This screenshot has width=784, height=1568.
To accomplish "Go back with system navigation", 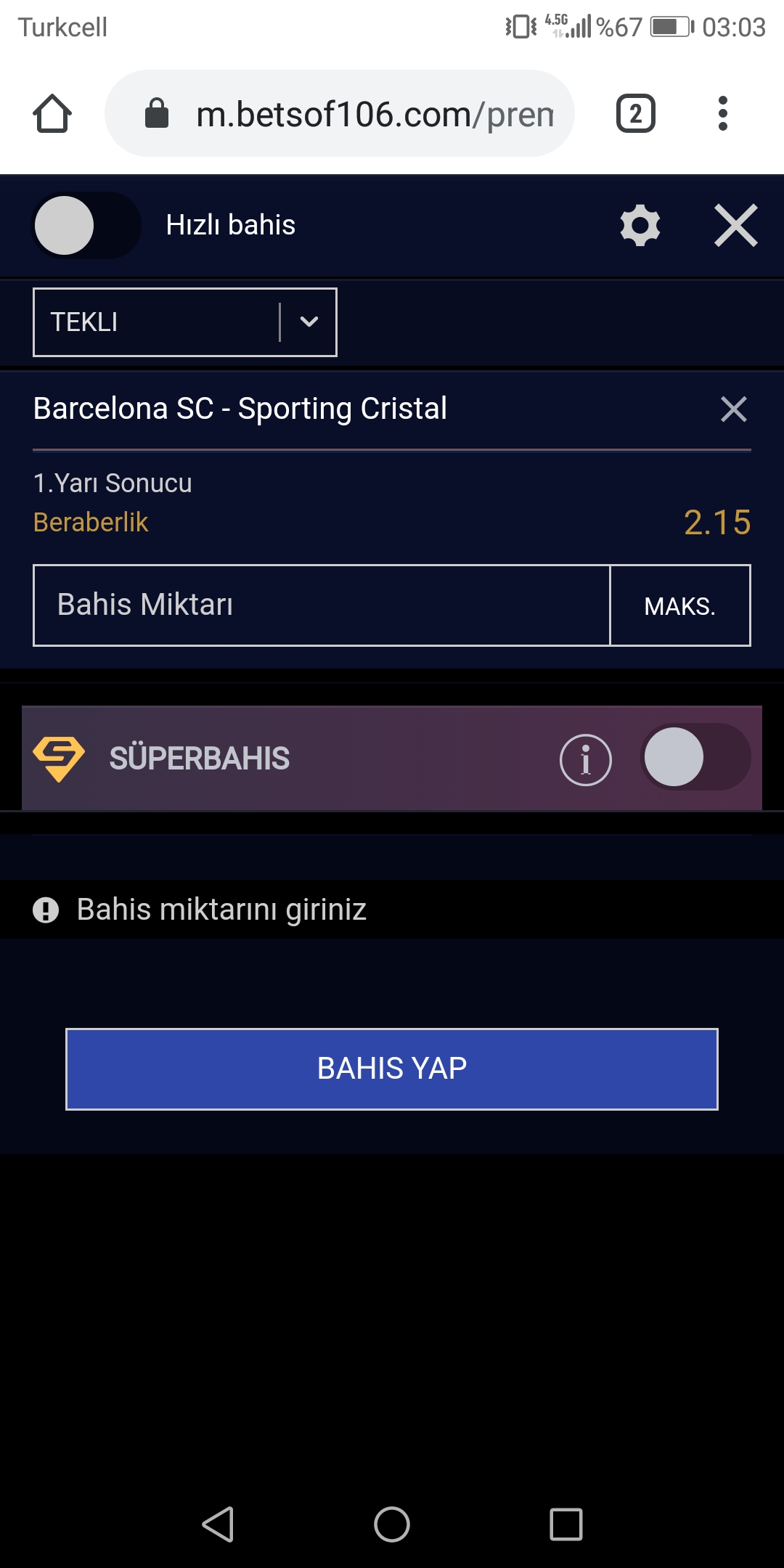I will (218, 1524).
